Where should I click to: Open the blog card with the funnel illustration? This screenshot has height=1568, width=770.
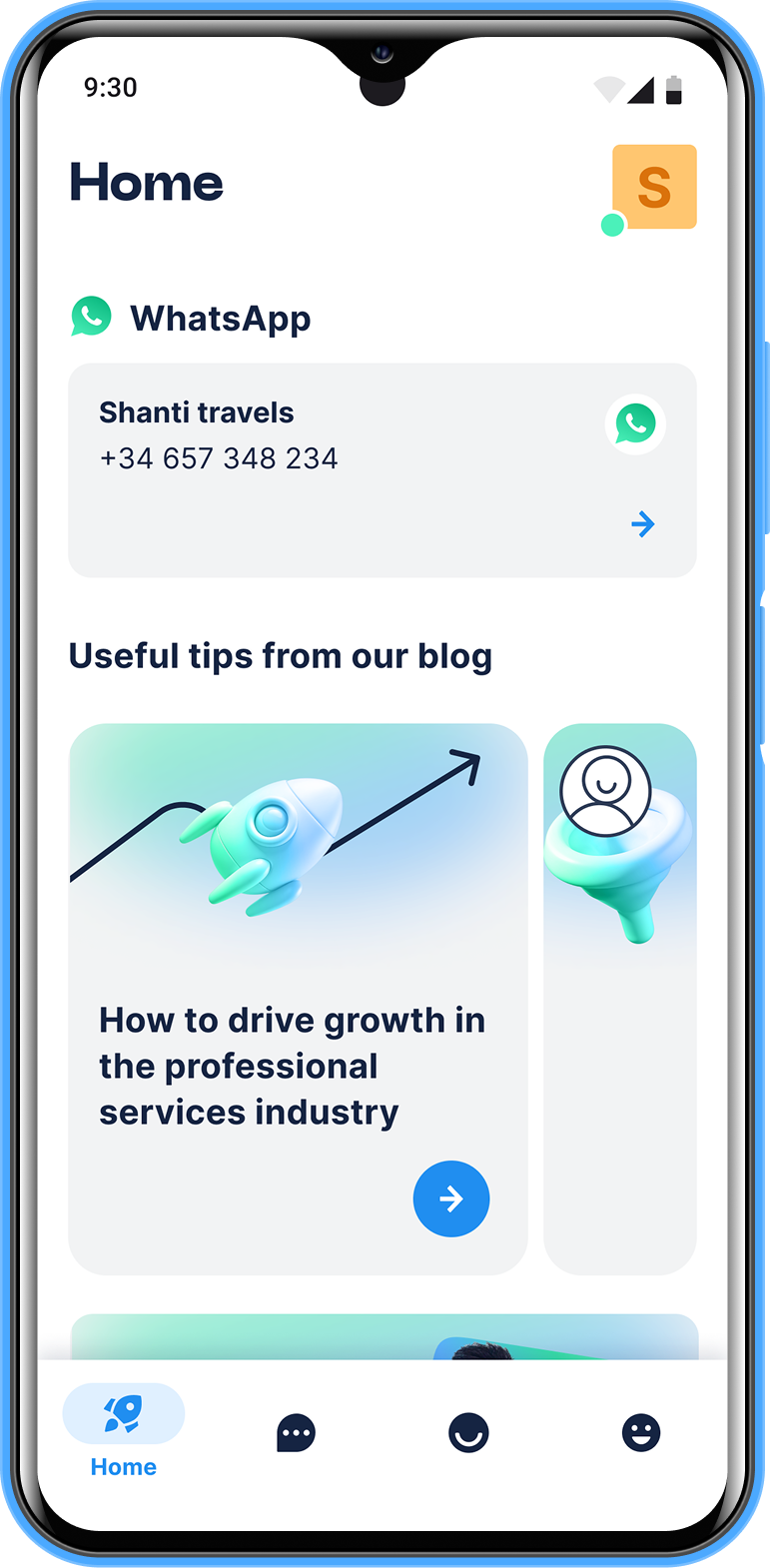tap(619, 999)
